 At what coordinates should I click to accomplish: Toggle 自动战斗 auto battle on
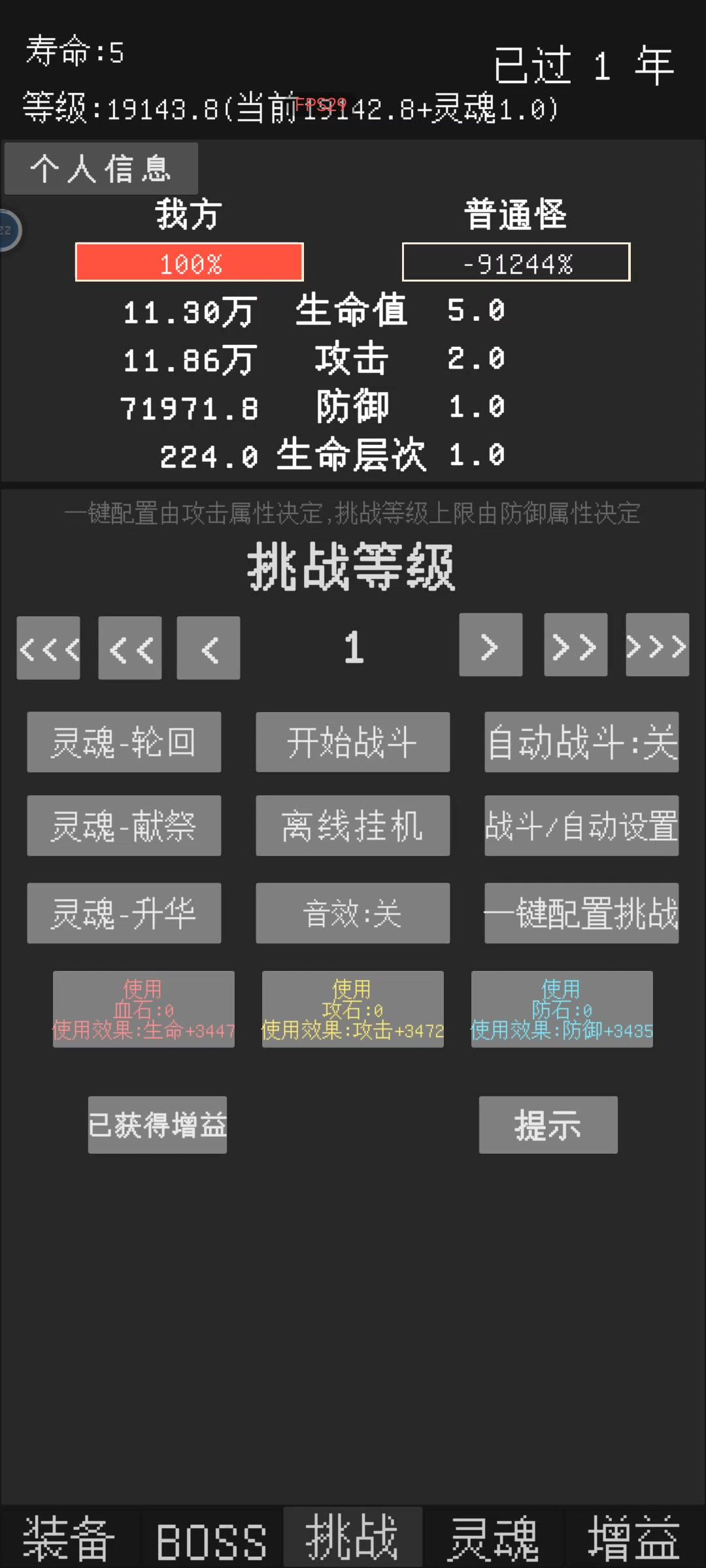click(581, 742)
